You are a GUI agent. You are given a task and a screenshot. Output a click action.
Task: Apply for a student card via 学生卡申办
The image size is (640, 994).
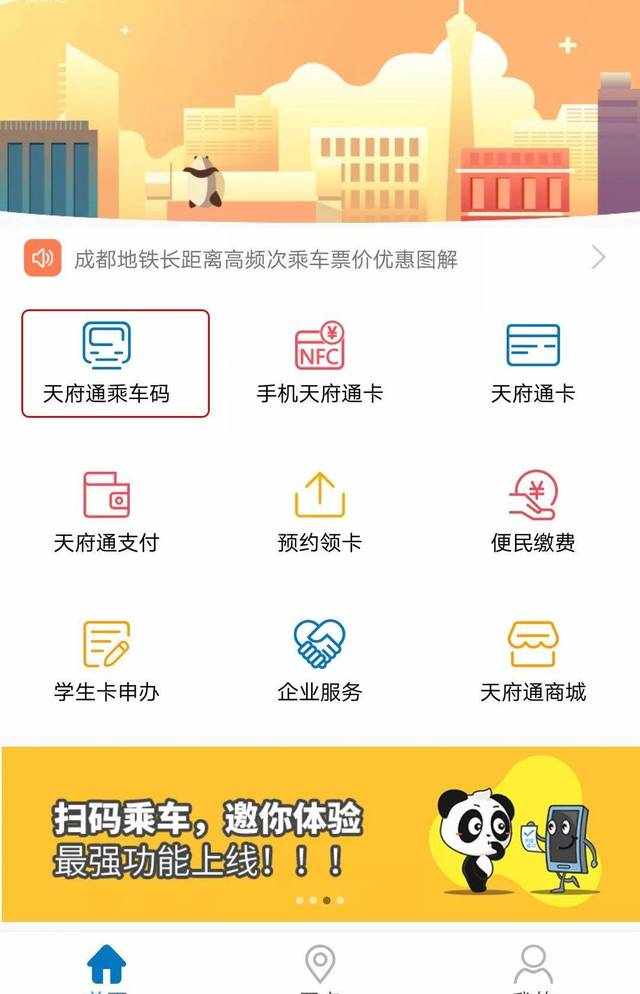pos(106,660)
